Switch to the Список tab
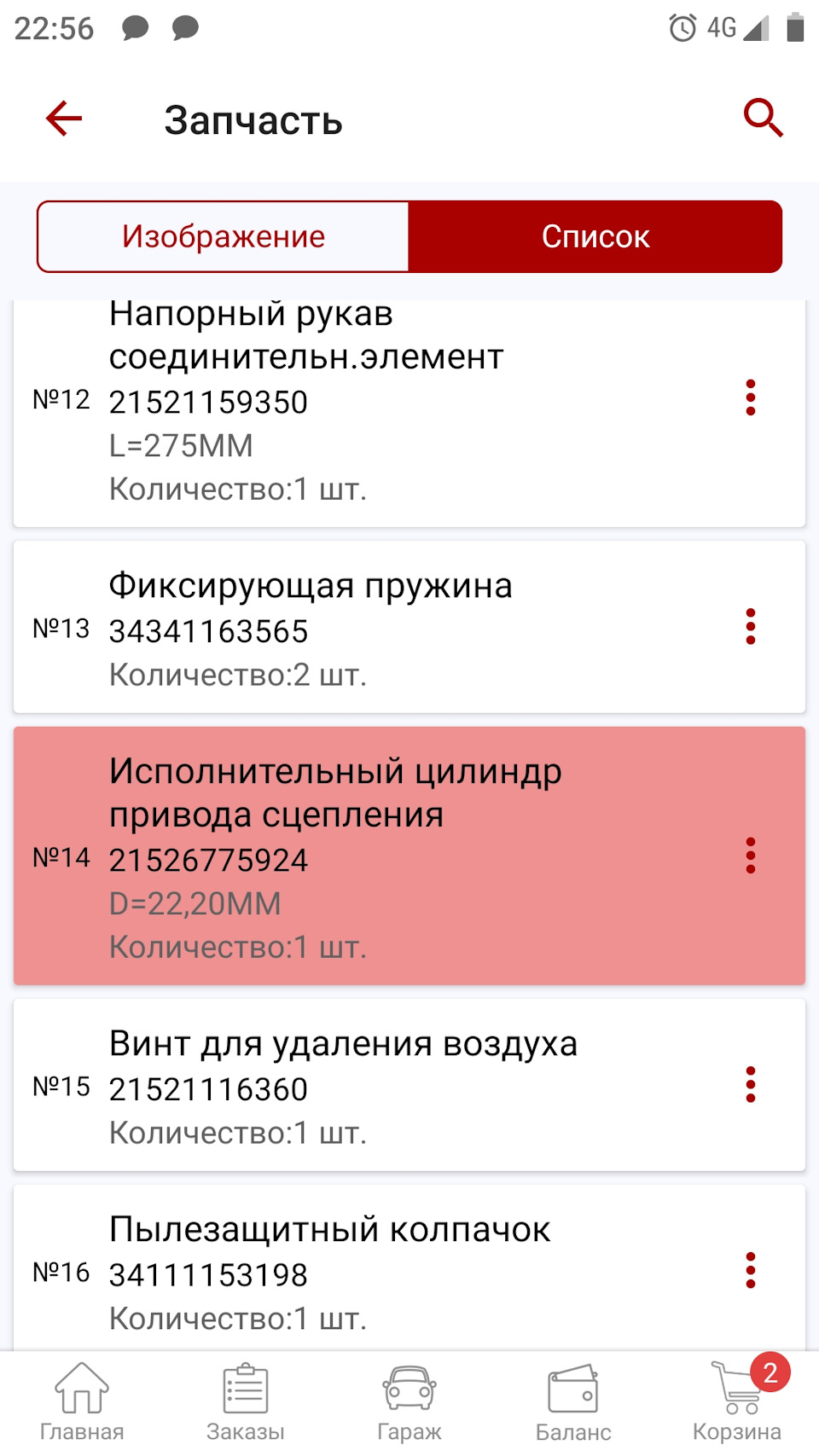819x1456 pixels. click(x=595, y=236)
